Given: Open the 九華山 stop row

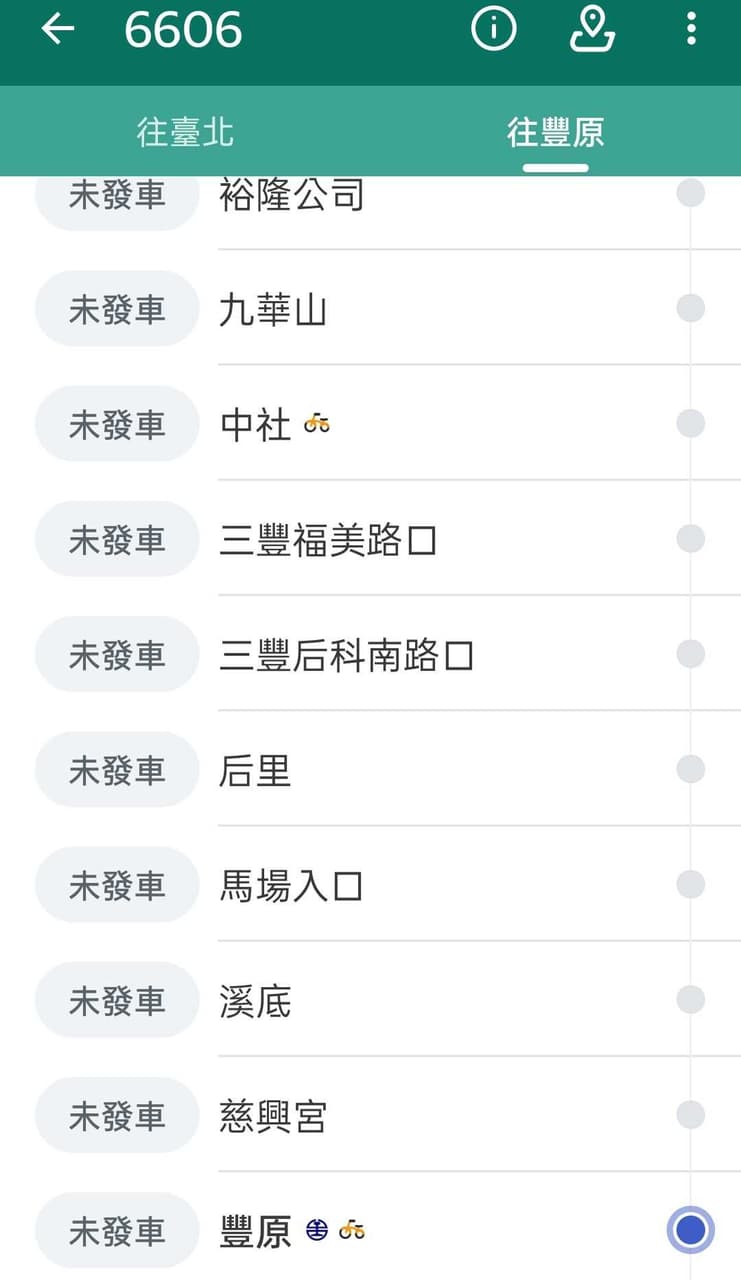Looking at the screenshot, I should pyautogui.click(x=370, y=309).
